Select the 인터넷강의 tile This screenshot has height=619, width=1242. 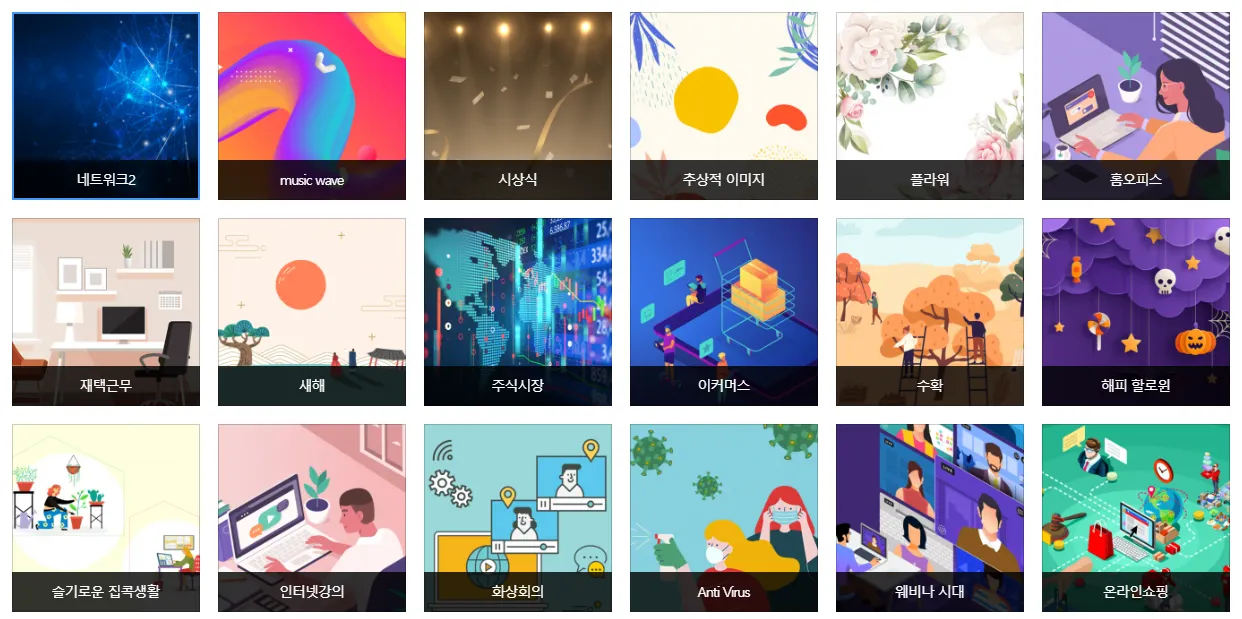pos(312,518)
